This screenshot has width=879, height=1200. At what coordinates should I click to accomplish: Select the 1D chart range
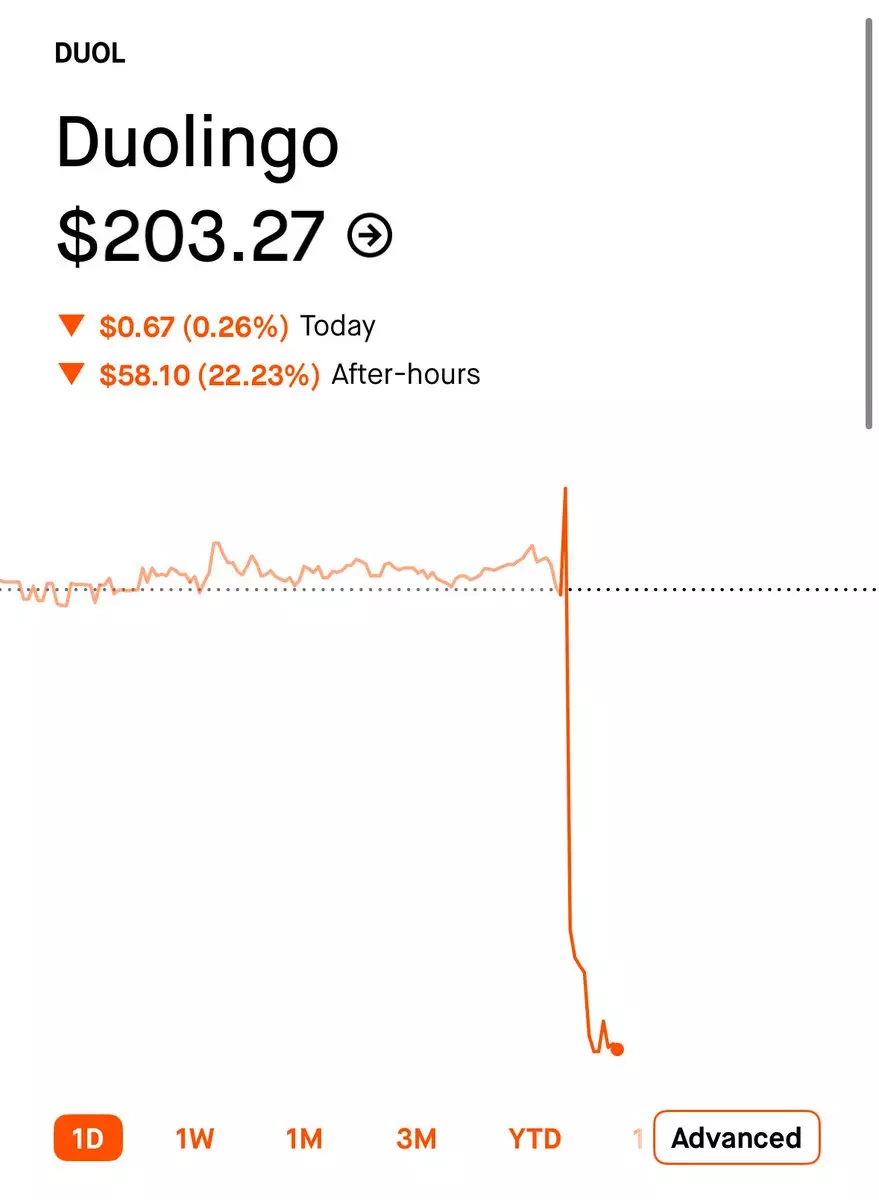(88, 1138)
